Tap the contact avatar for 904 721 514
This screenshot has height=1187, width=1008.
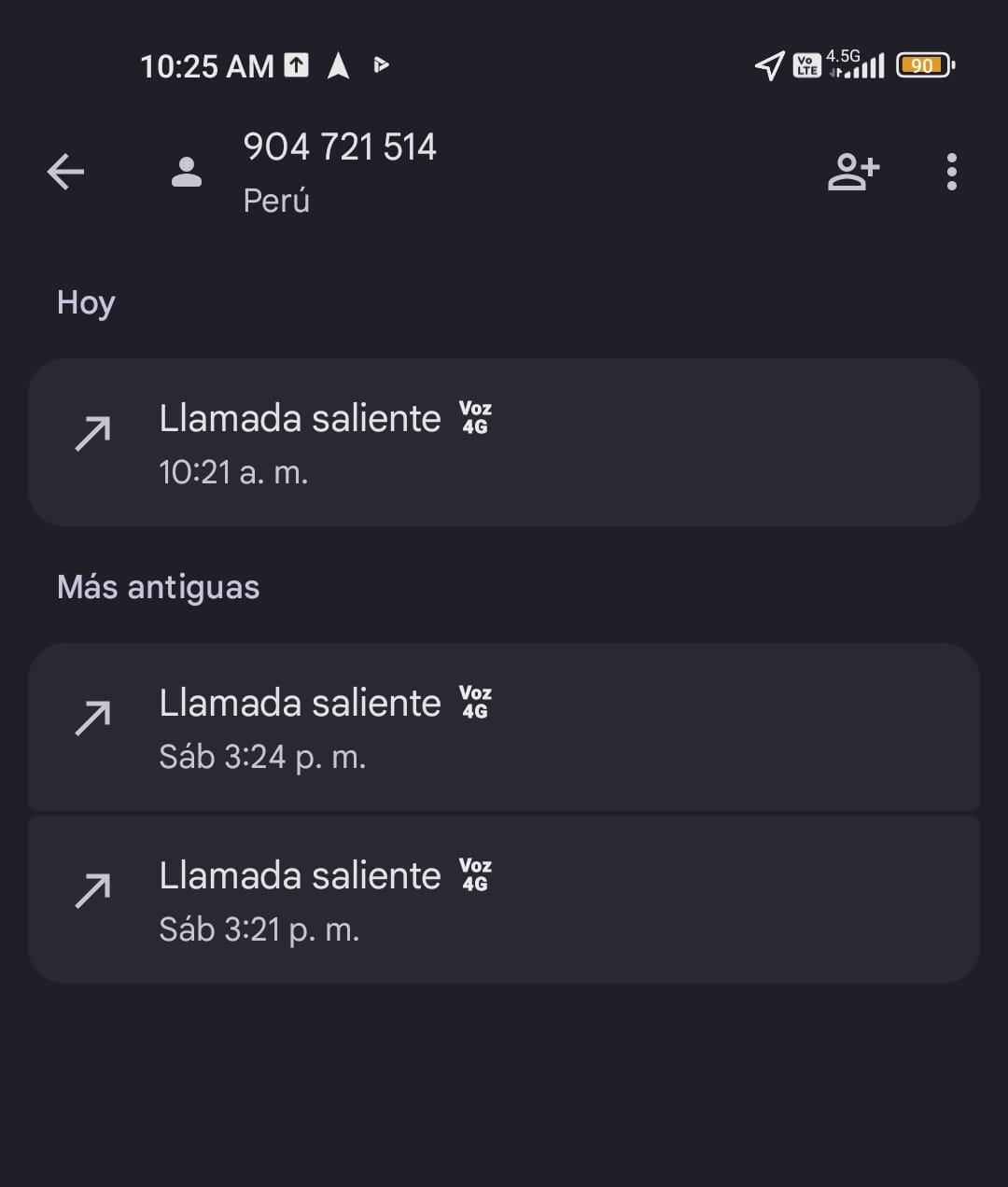[x=187, y=172]
